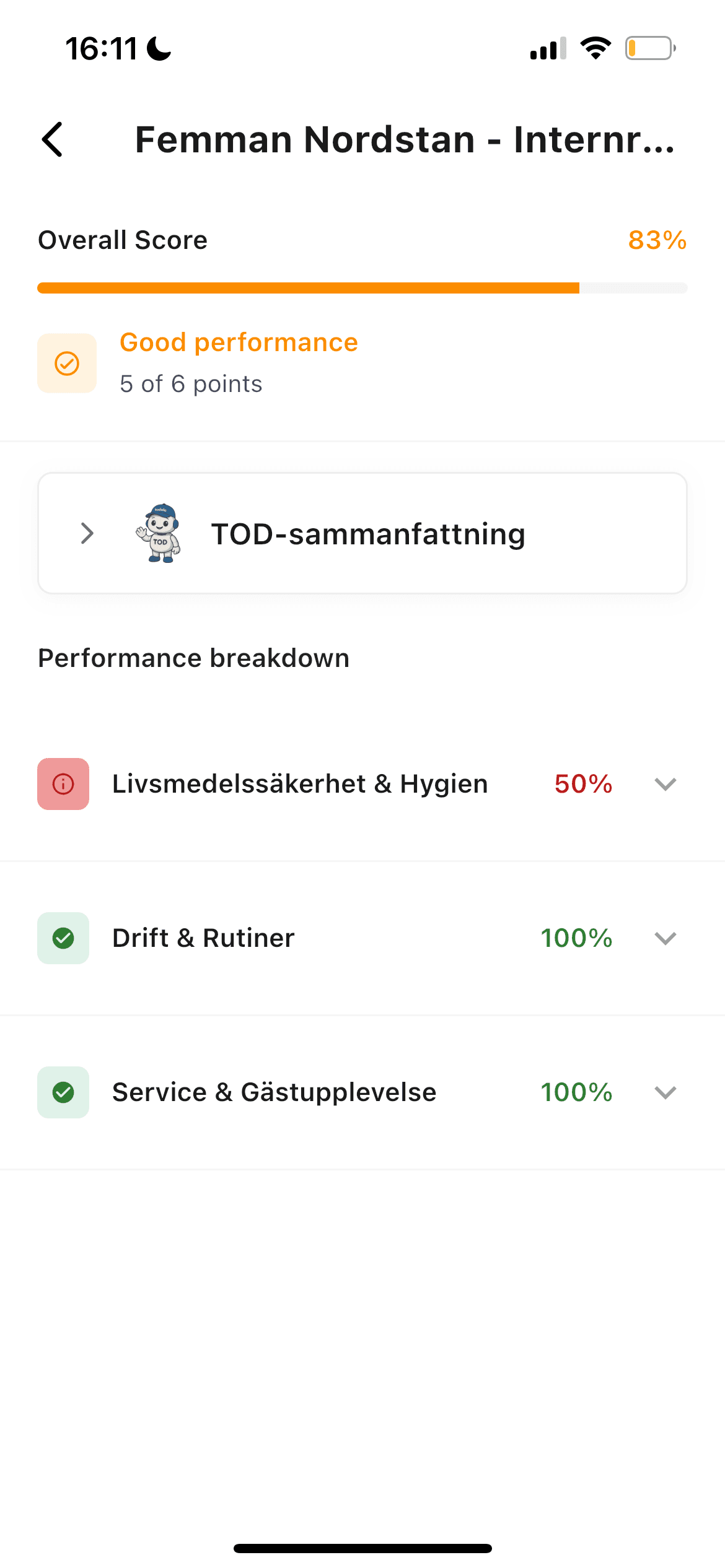Click the crescent moon Do Not Disturb icon
725x1568 pixels.
point(157,48)
